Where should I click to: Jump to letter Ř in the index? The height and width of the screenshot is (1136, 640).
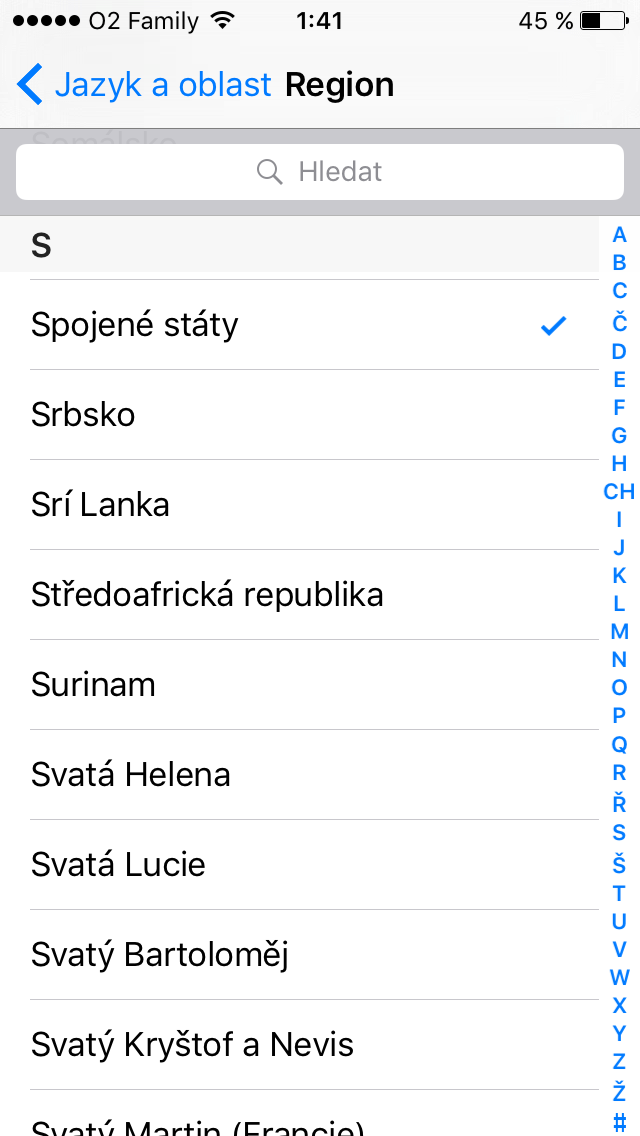click(x=620, y=801)
